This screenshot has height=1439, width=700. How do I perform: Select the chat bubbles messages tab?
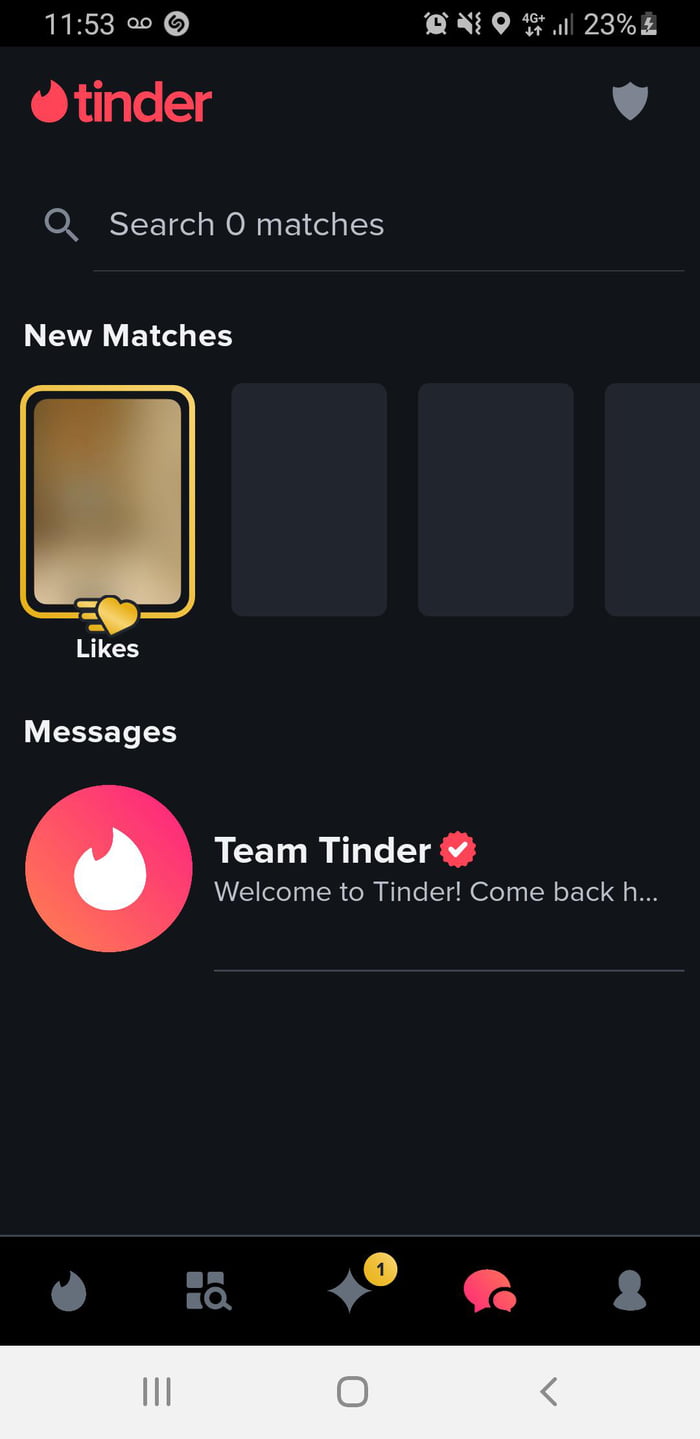pyautogui.click(x=489, y=1291)
